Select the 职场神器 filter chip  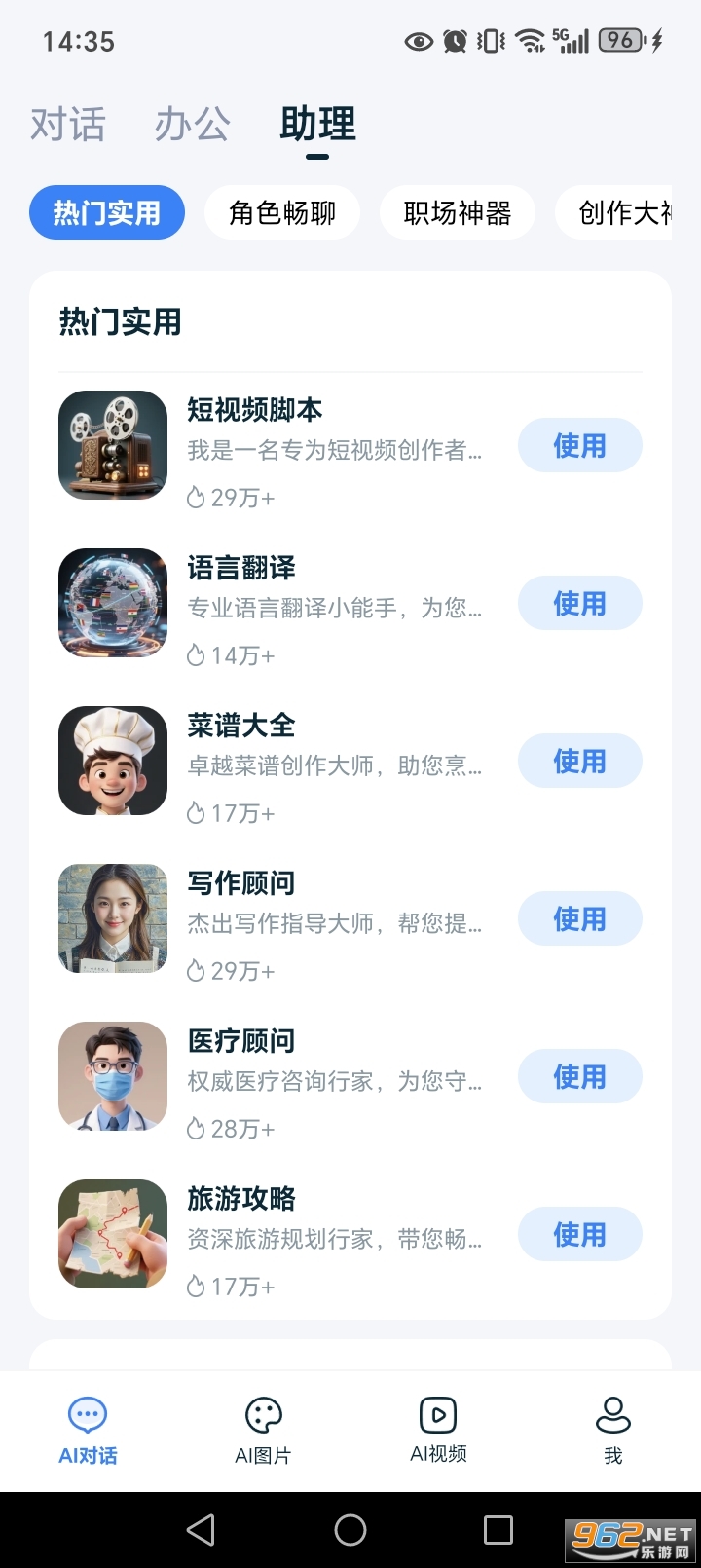(457, 212)
